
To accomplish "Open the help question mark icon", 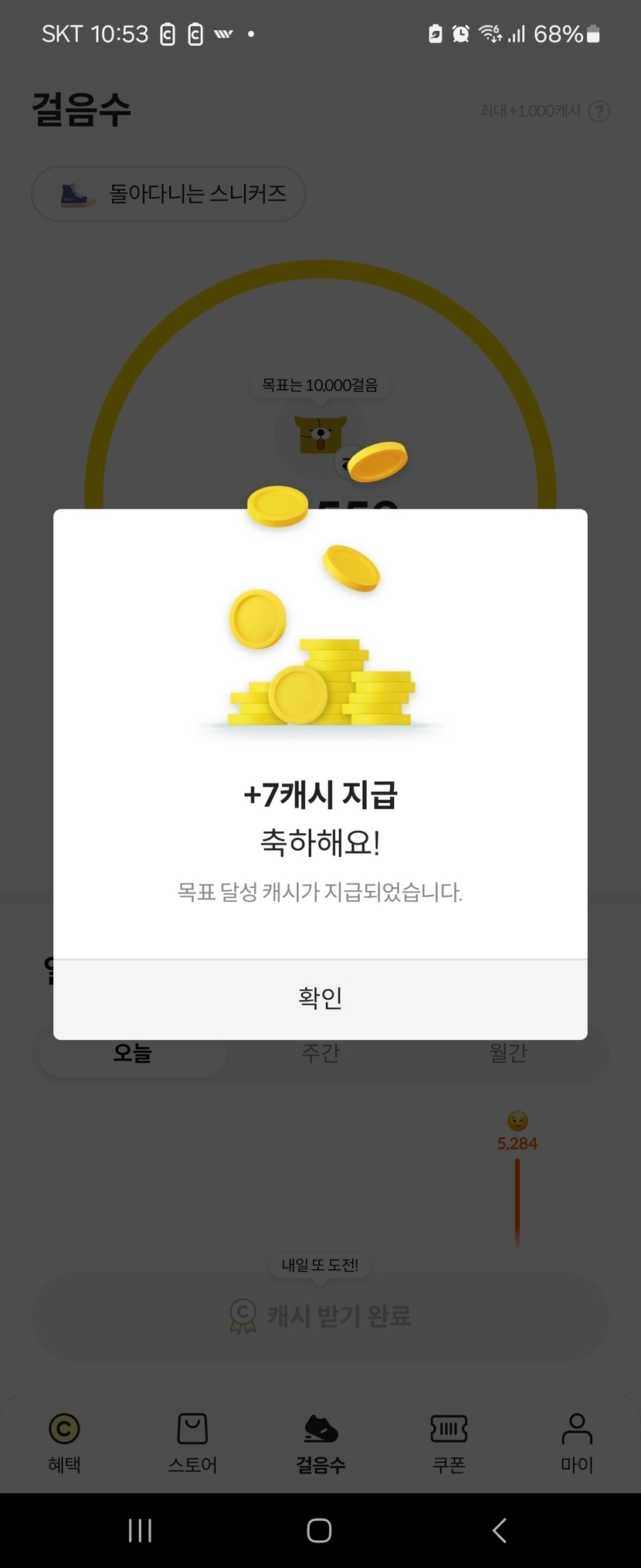I will [599, 111].
